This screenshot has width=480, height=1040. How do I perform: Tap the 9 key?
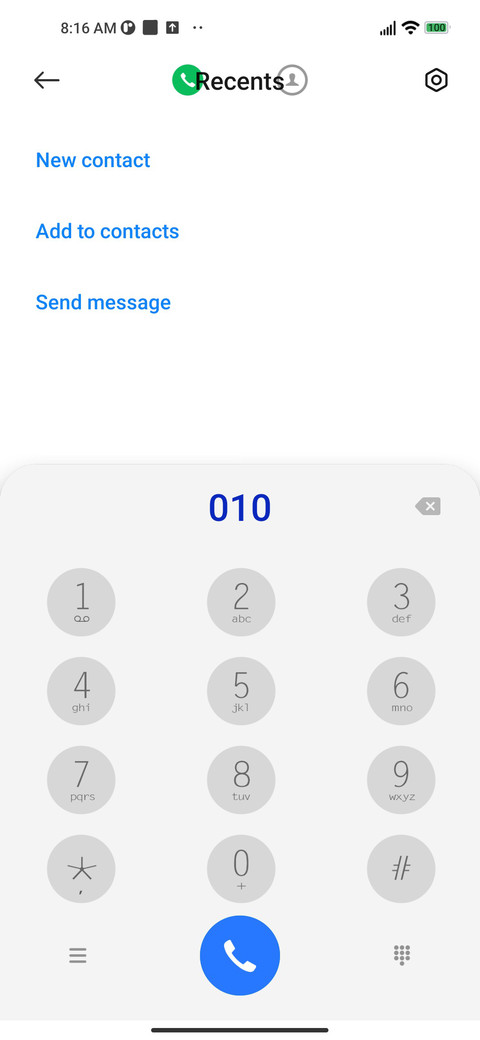[401, 780]
